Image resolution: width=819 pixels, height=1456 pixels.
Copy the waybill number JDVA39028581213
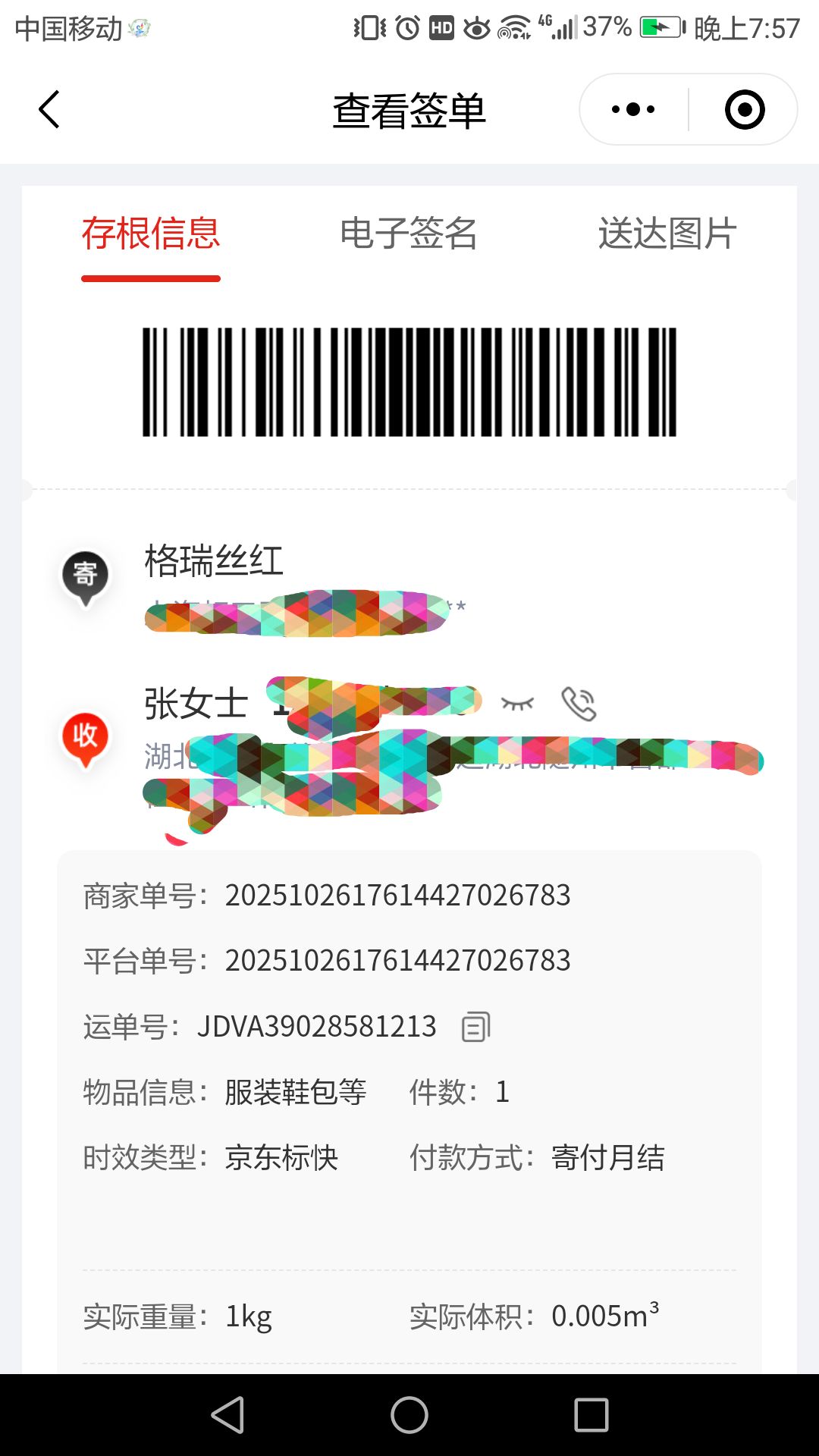click(476, 1027)
